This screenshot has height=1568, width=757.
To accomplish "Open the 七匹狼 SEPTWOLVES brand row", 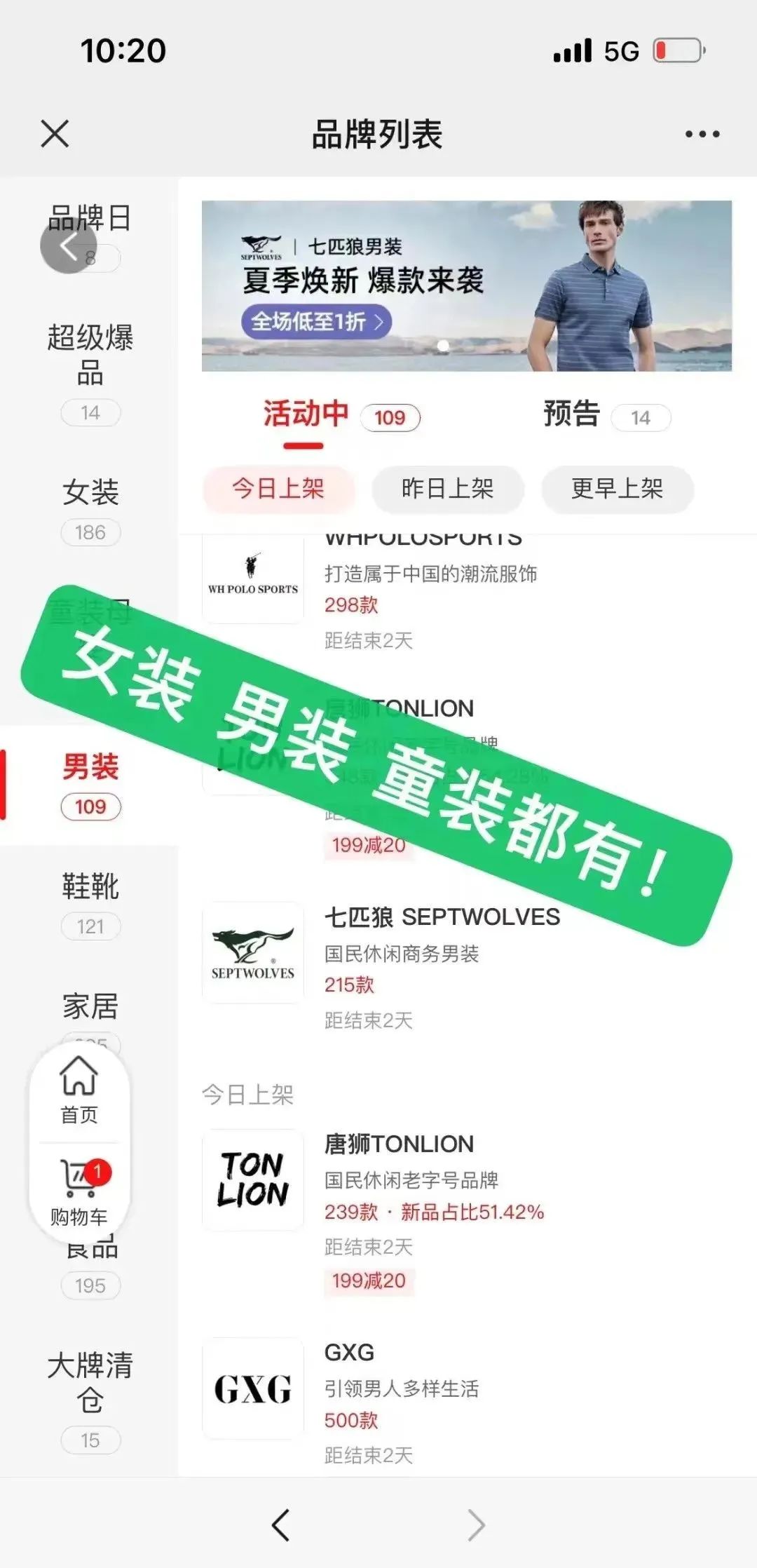I will click(467, 966).
